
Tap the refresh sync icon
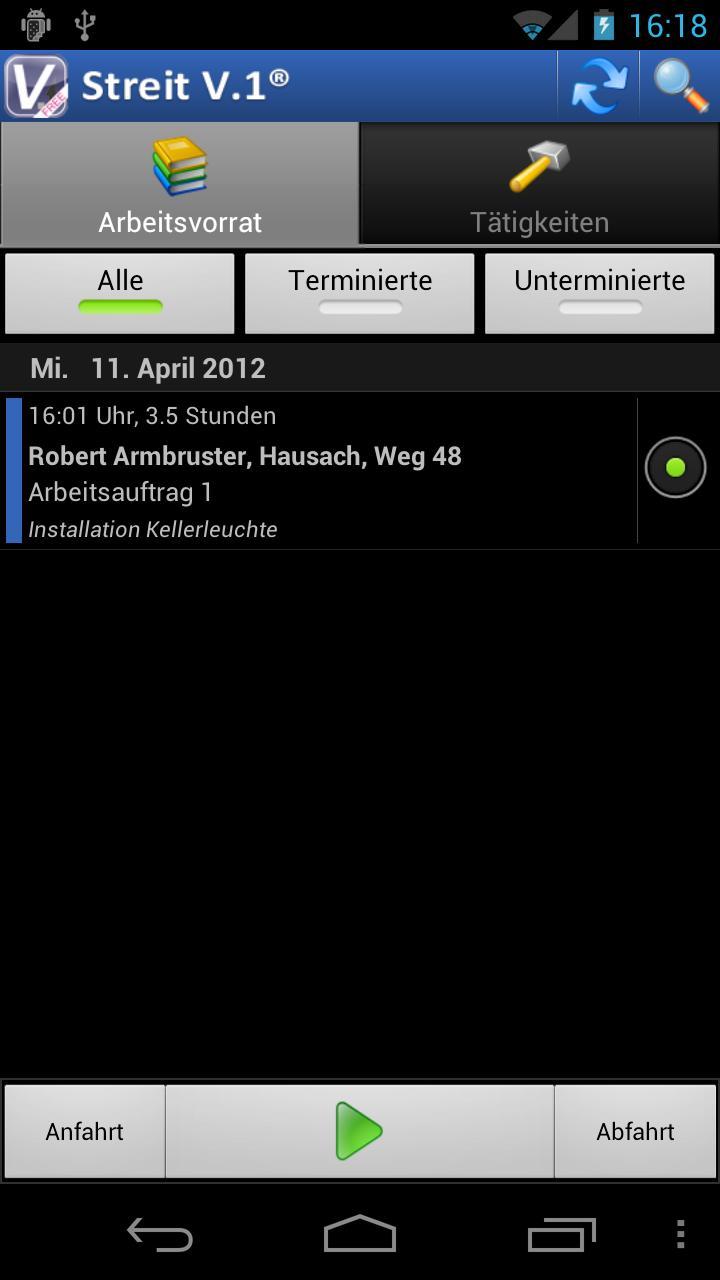click(599, 86)
